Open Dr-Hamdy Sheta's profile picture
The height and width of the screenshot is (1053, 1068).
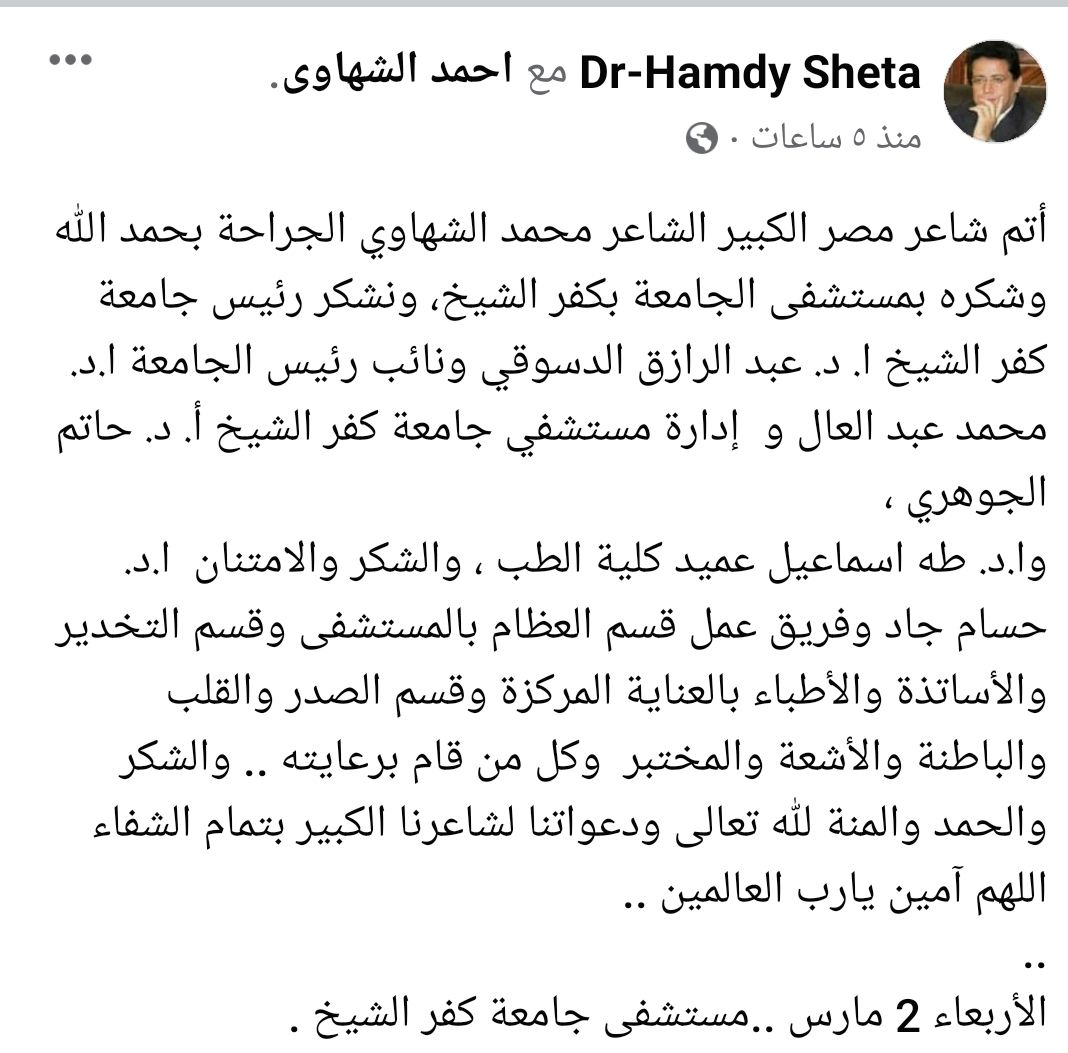point(994,92)
